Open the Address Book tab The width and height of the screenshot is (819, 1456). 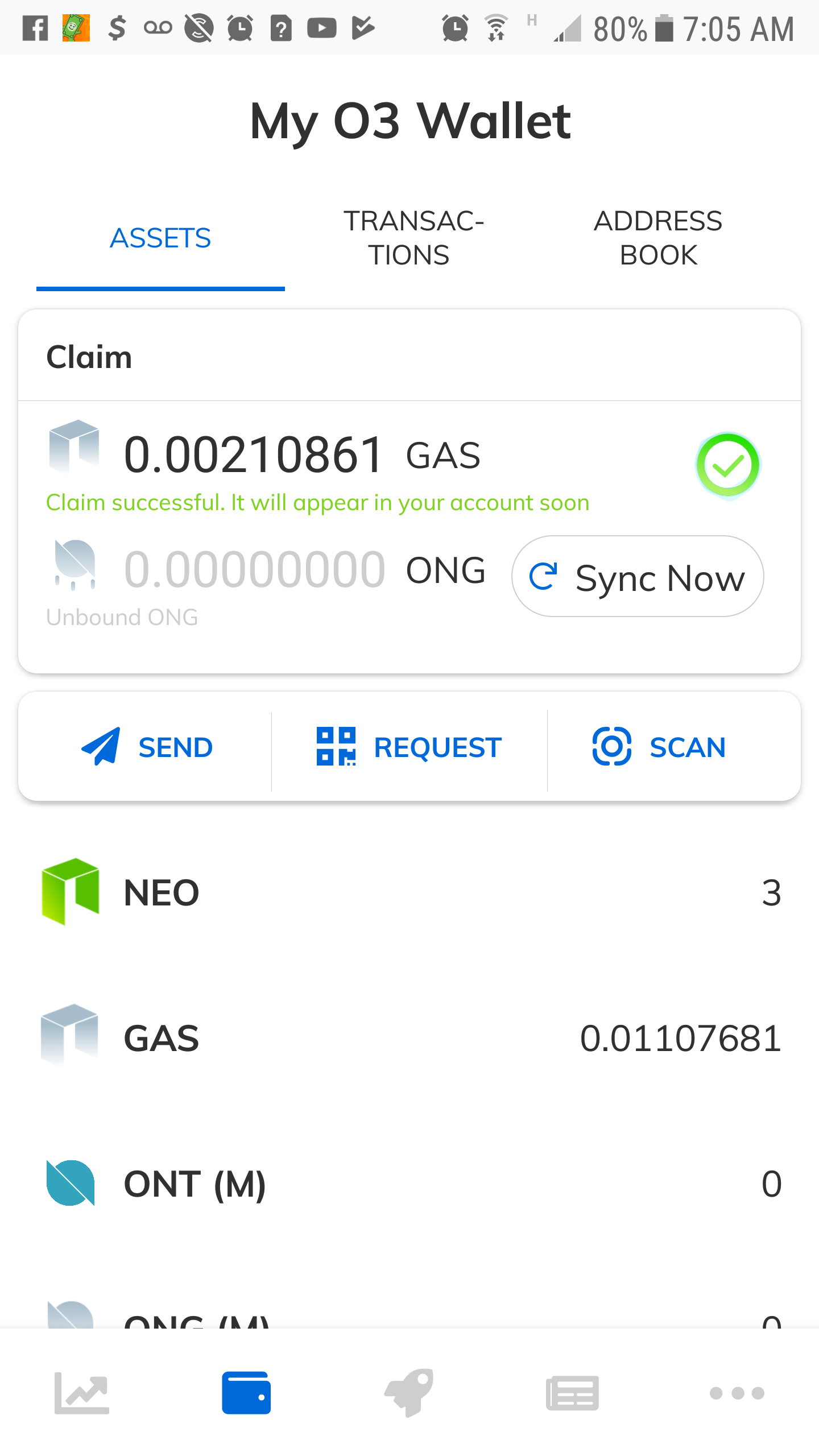click(x=658, y=238)
